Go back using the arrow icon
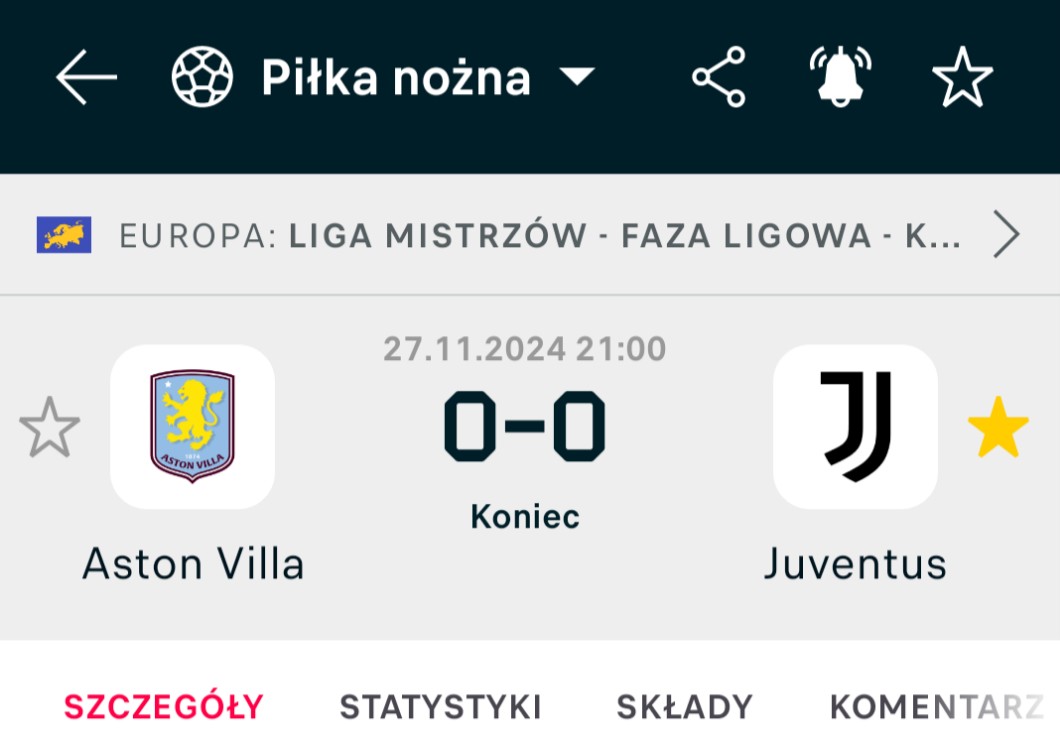This screenshot has height=743, width=1060. (x=86, y=77)
